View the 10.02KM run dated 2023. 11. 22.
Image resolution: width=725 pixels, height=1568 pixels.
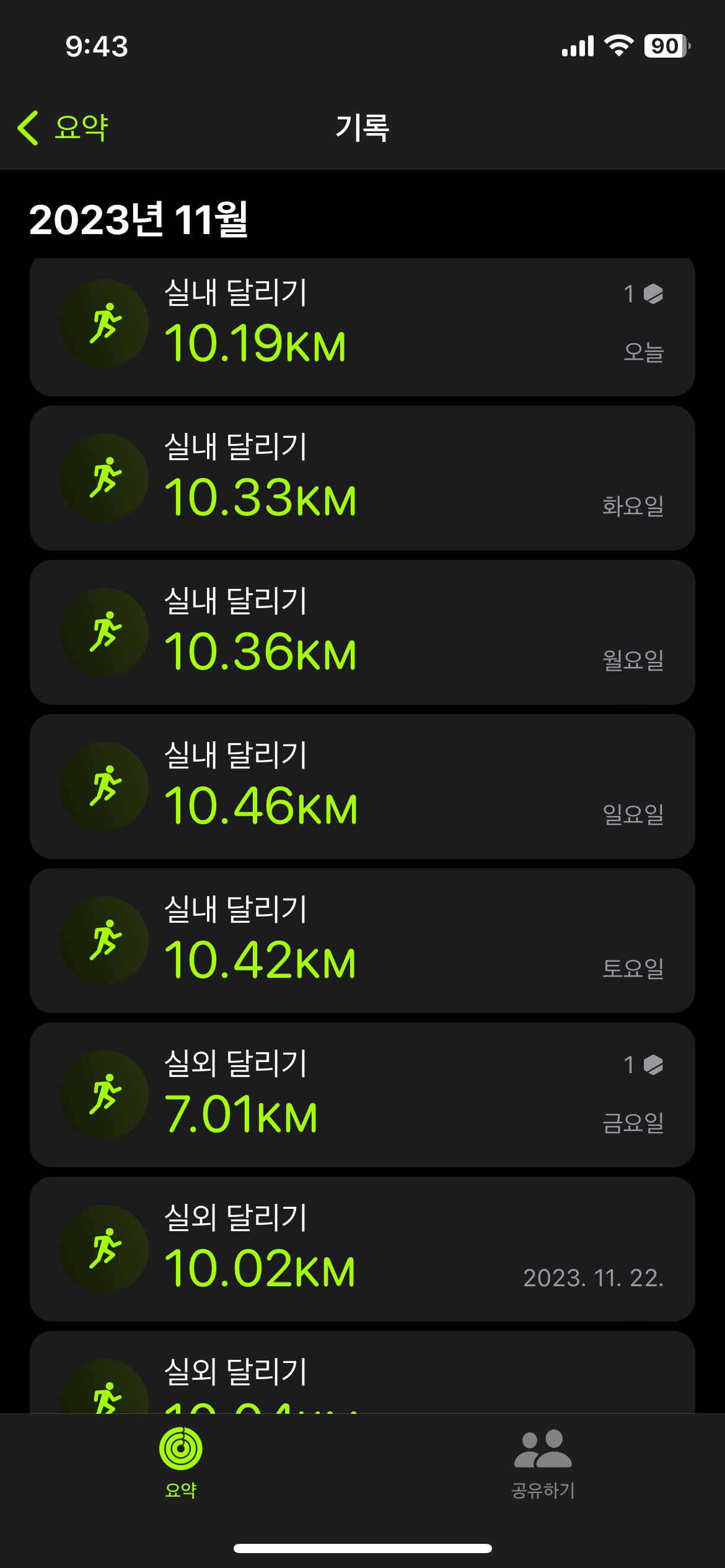coord(362,1249)
